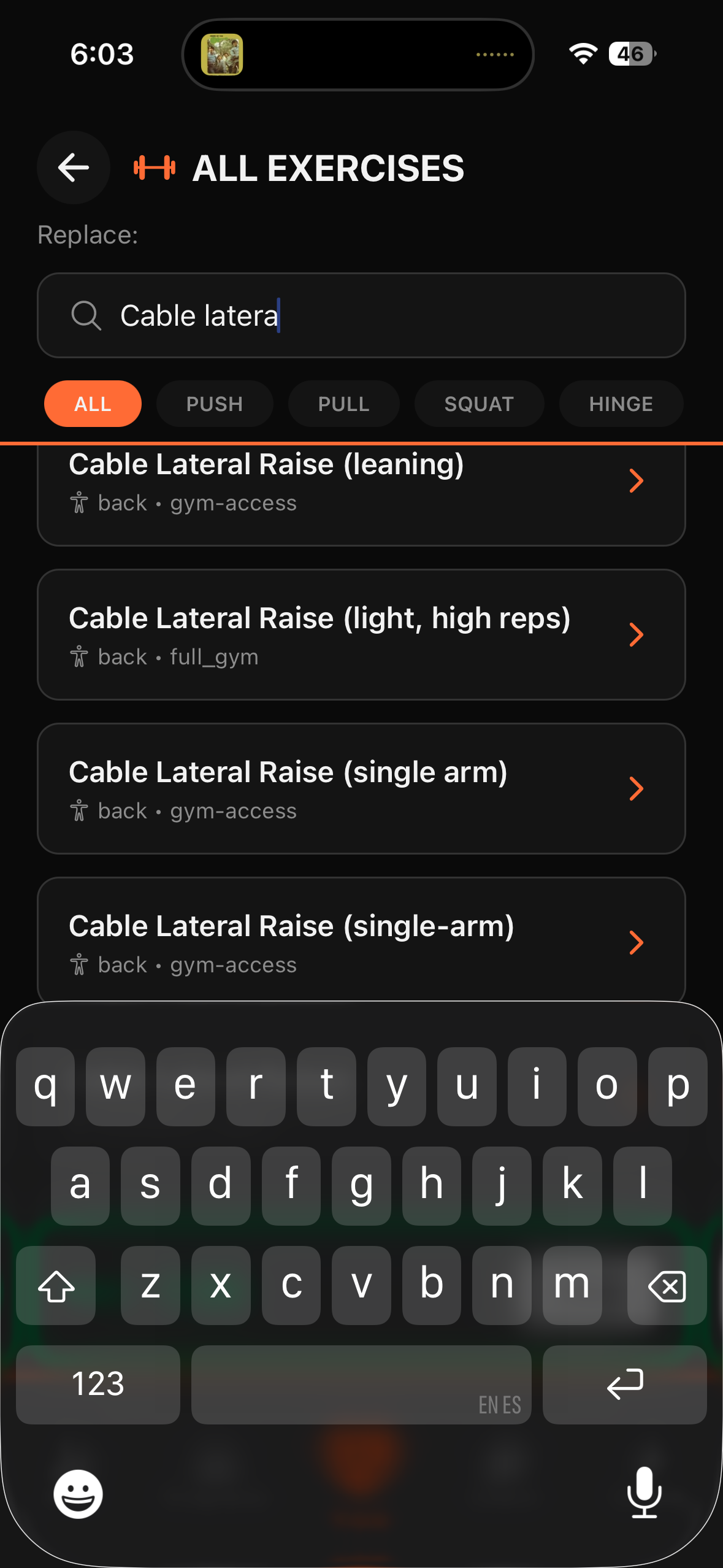Tap the shift key on the keyboard
Viewport: 723px width, 1568px height.
click(x=56, y=1286)
